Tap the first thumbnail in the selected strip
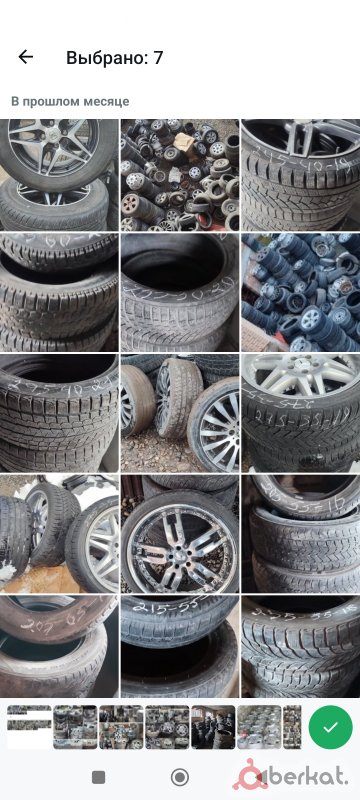Viewport: 360px width, 800px height. coord(29,727)
